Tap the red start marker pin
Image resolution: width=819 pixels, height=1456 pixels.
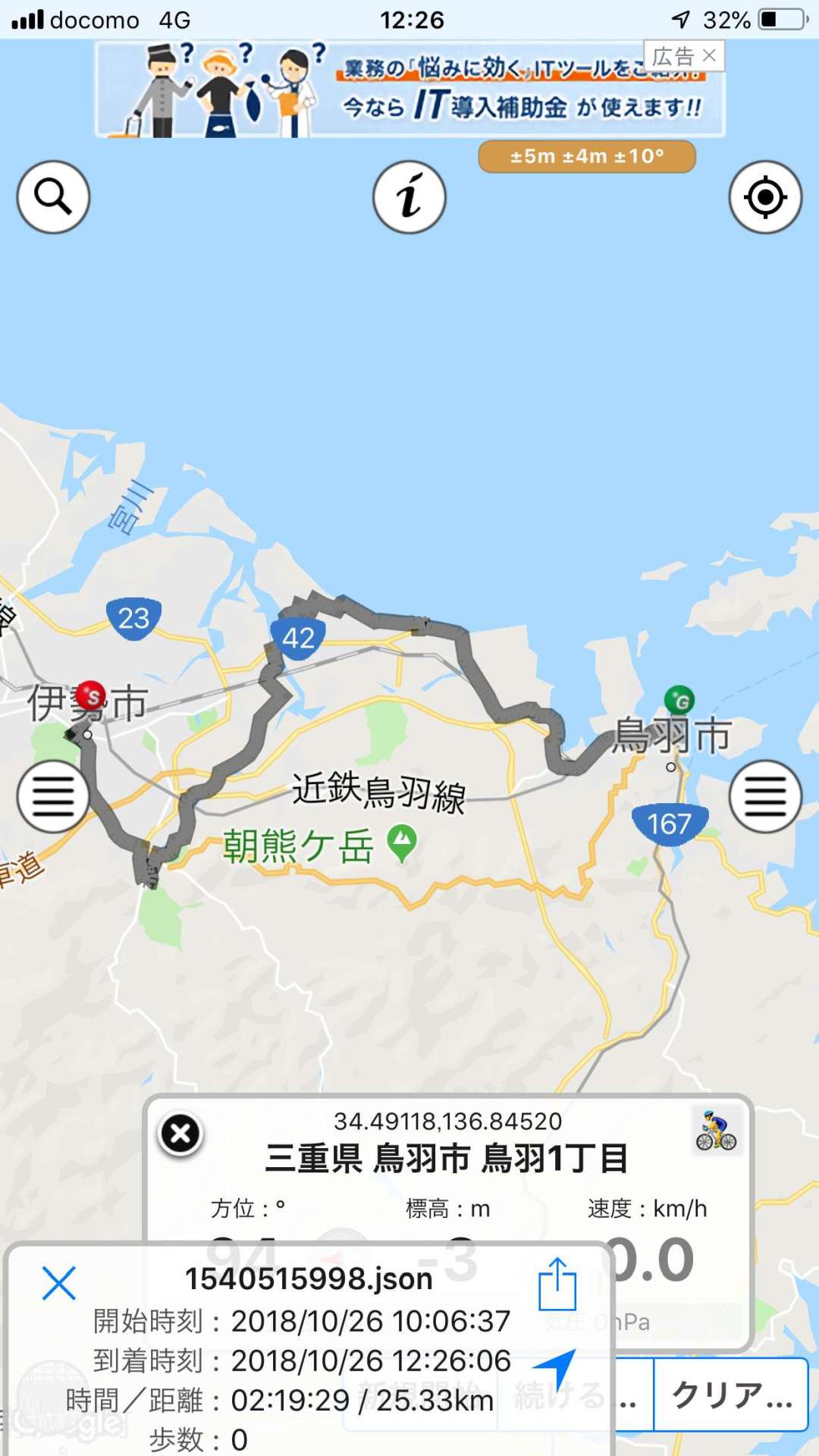point(90,696)
